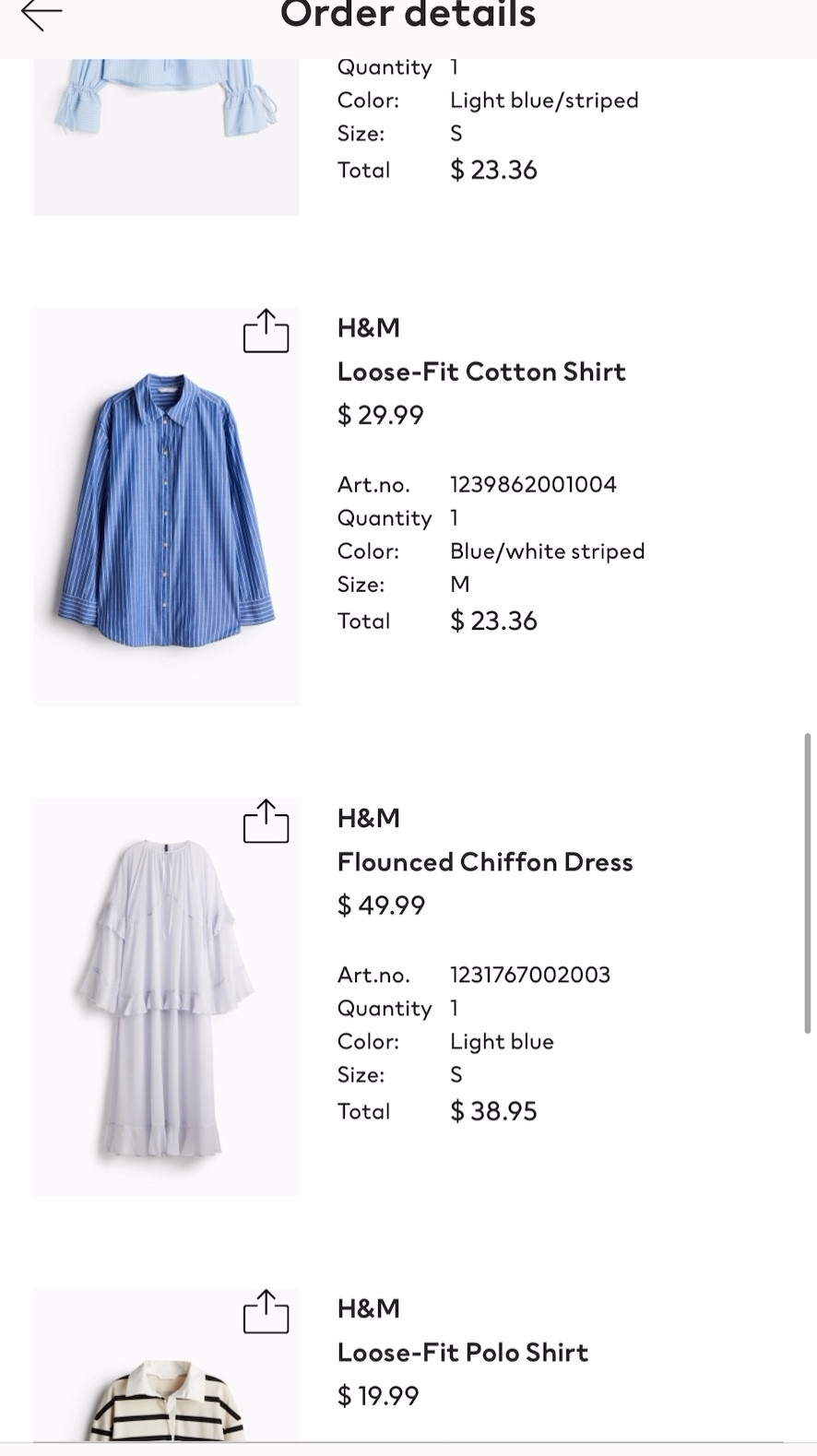Select the Loose-Fit Polo Shirt title

463,1353
